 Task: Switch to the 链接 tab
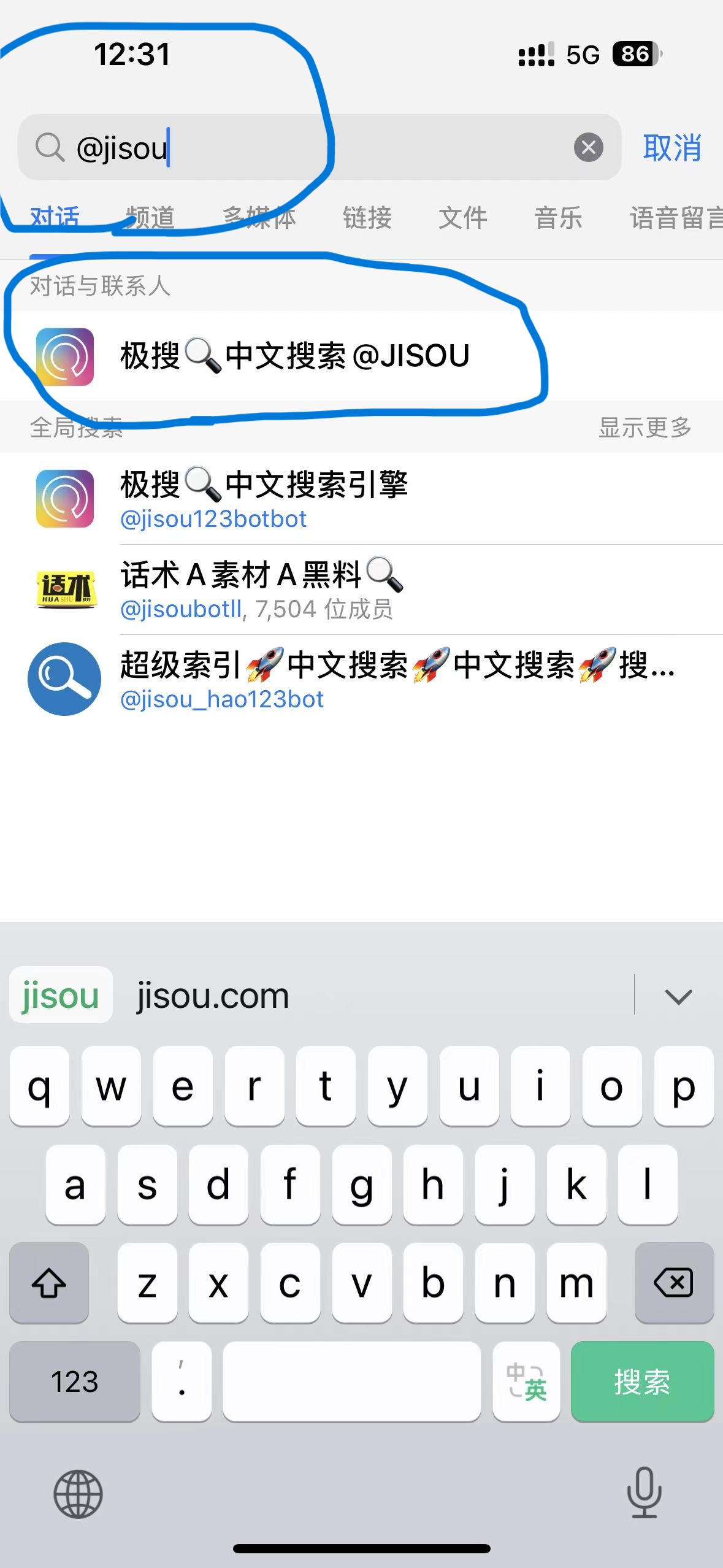(367, 218)
